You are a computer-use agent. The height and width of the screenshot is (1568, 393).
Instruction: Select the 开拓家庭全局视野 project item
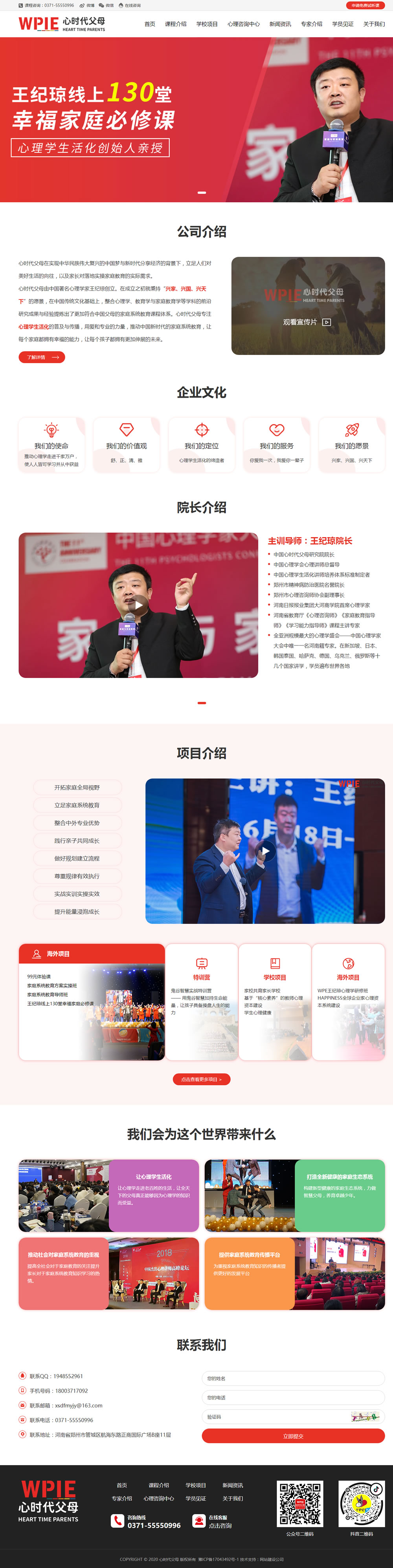(77, 787)
